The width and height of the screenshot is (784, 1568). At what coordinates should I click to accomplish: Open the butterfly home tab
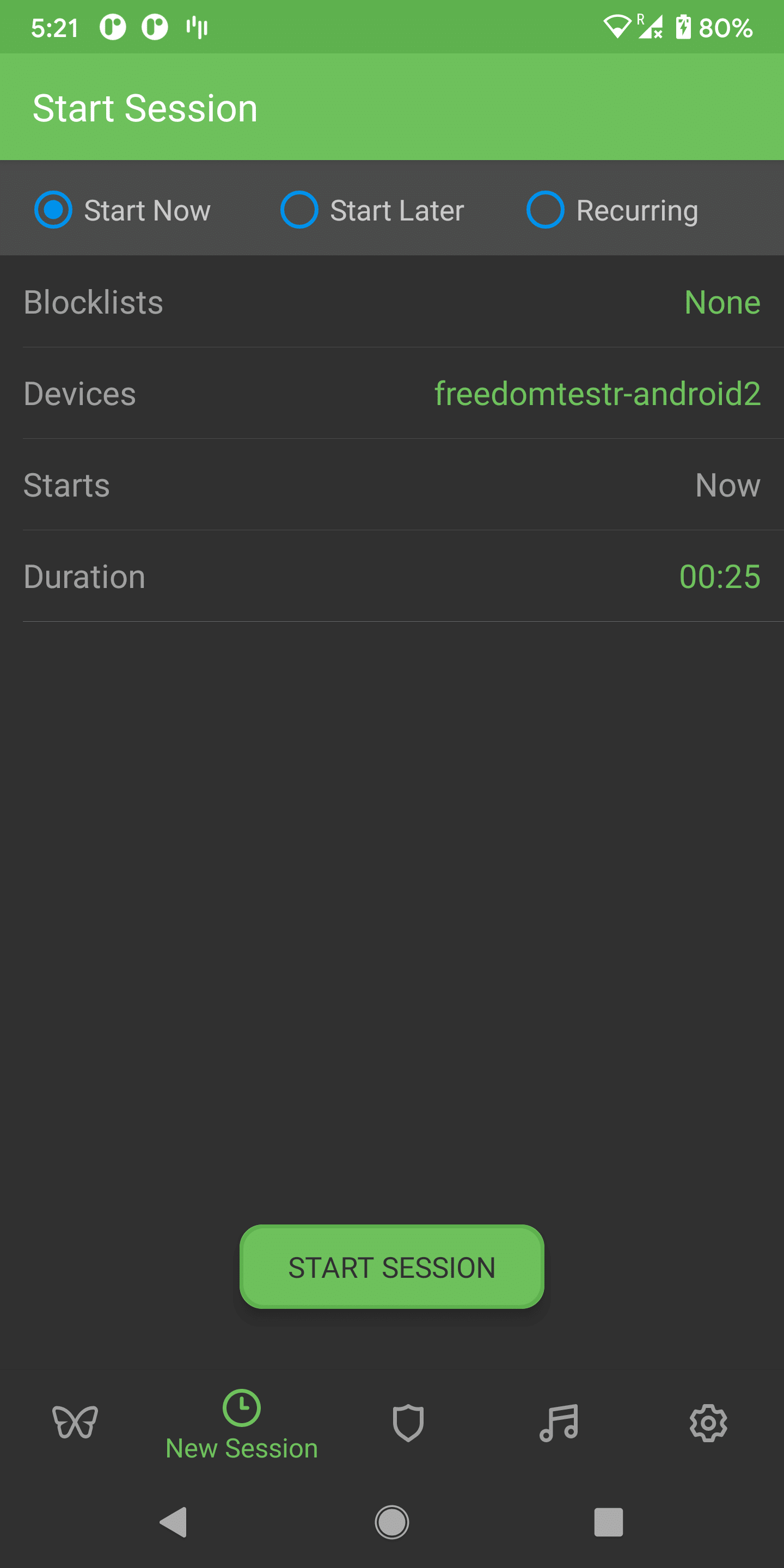pyautogui.click(x=75, y=1423)
